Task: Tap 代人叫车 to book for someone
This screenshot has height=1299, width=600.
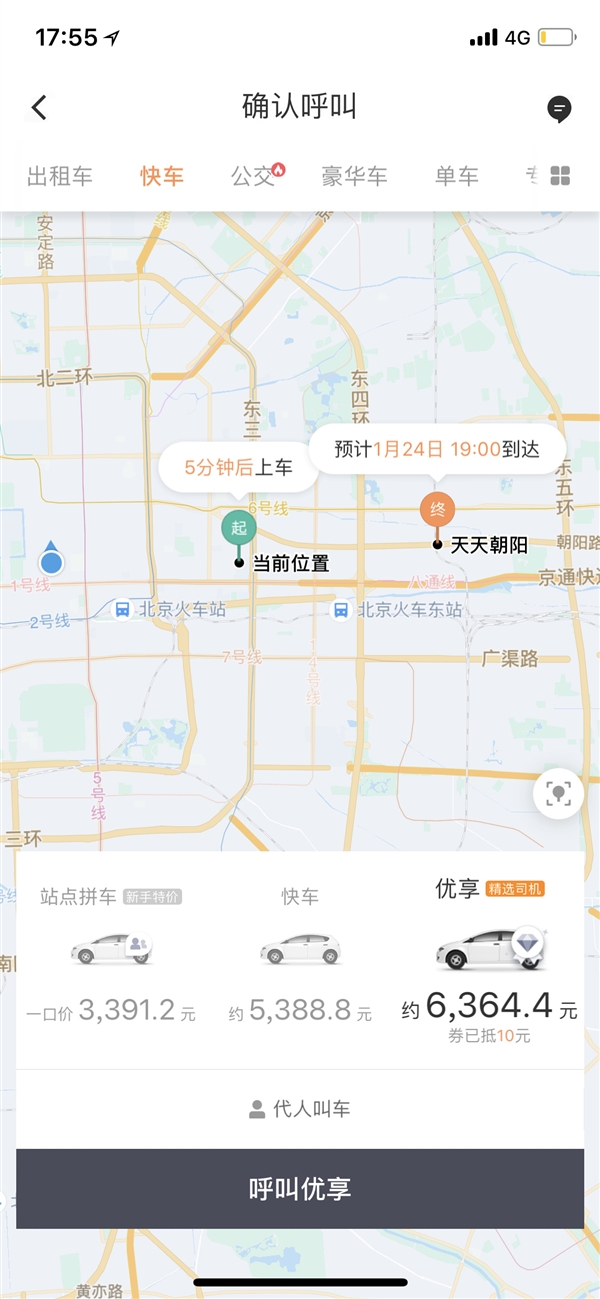Action: coord(300,1109)
